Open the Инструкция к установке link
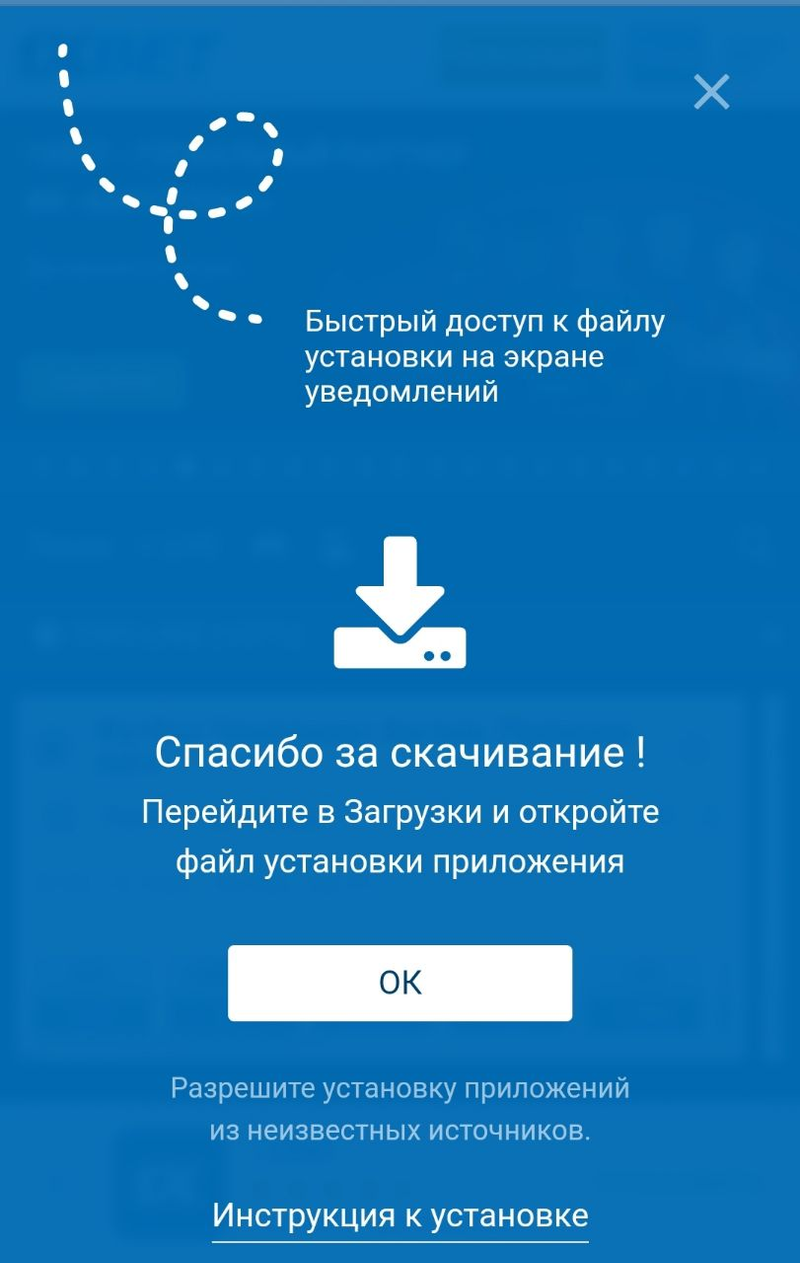The height and width of the screenshot is (1263, 800). click(x=400, y=1216)
